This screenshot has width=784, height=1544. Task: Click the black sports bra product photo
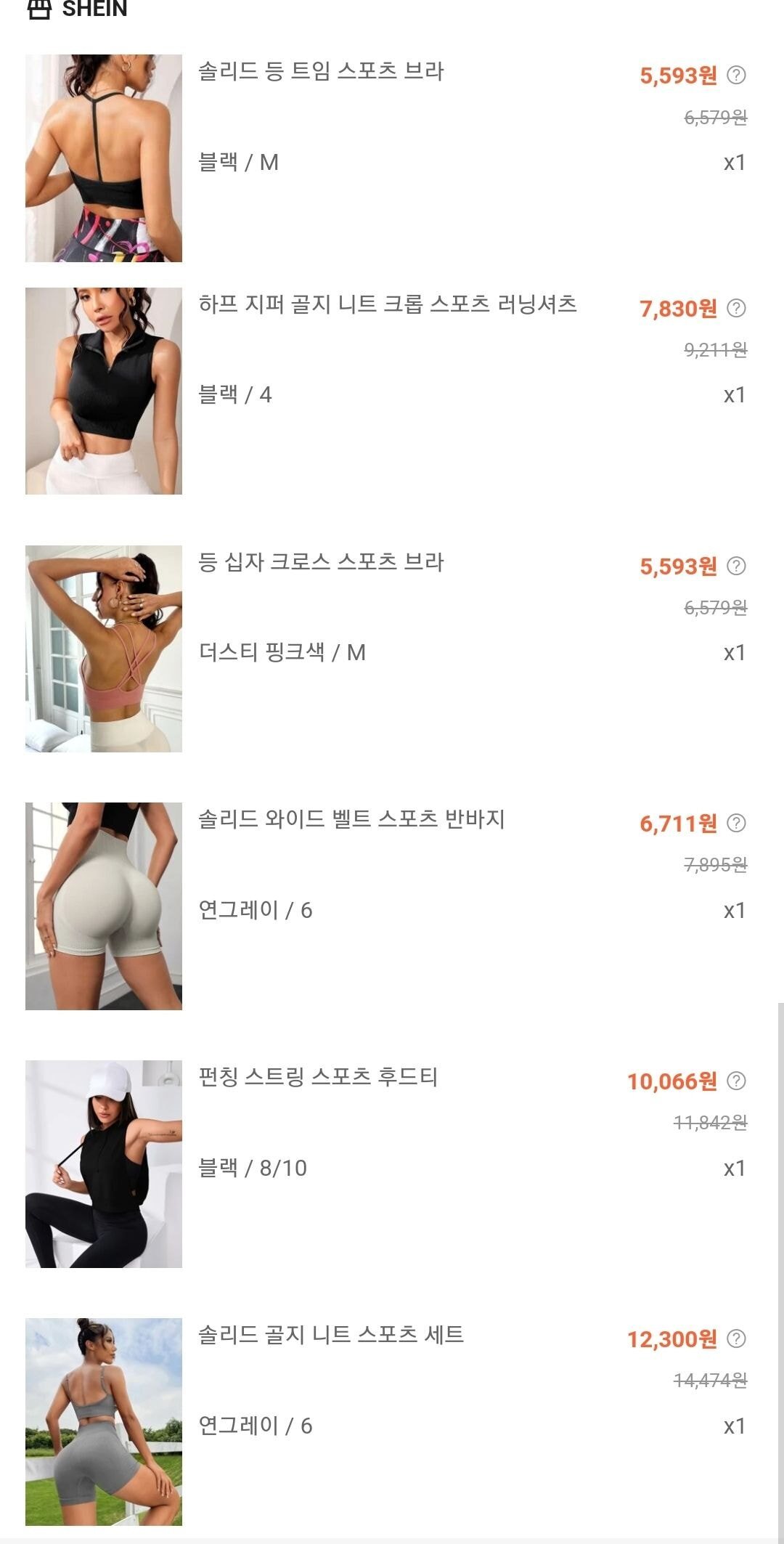[x=102, y=159]
